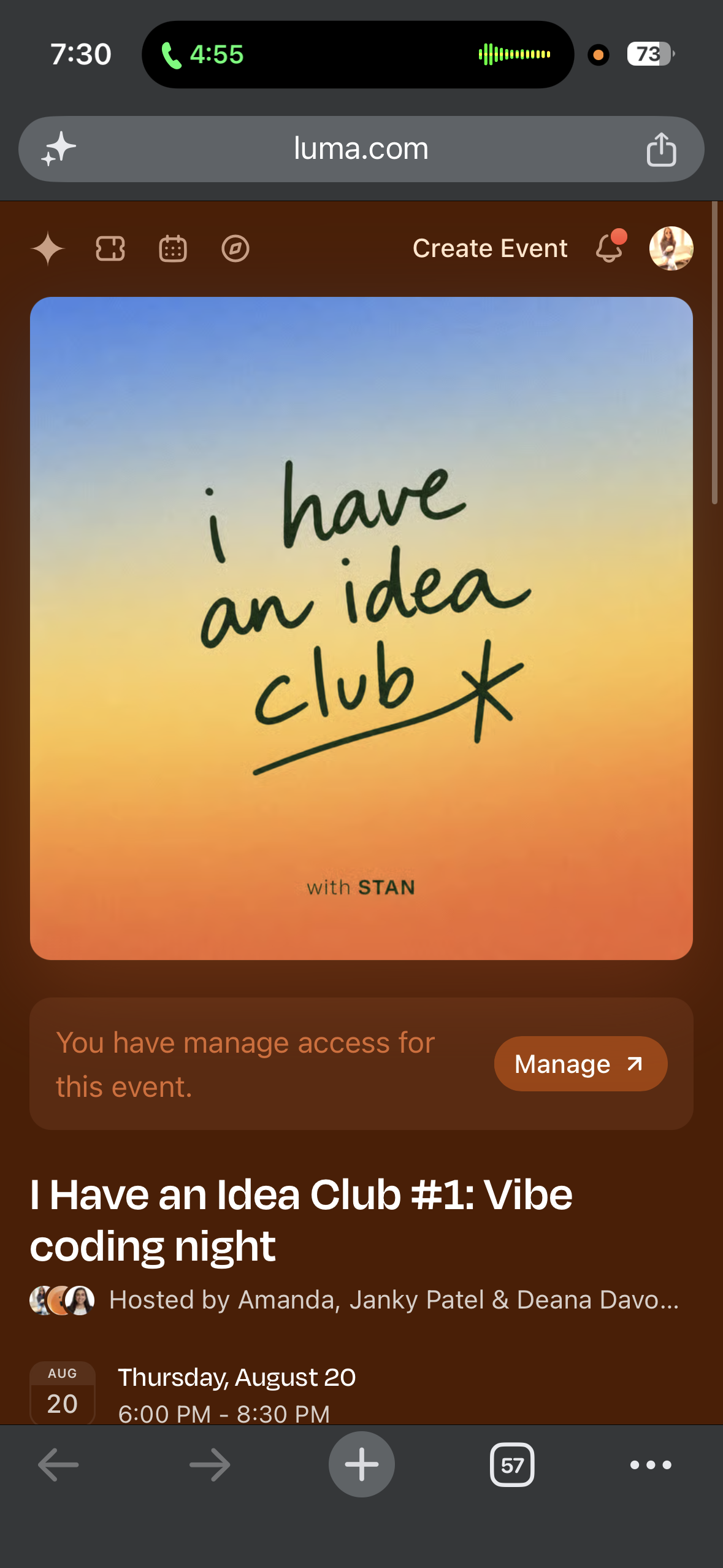The width and height of the screenshot is (723, 1568).
Task: Open a new browser tab
Action: tap(362, 1464)
